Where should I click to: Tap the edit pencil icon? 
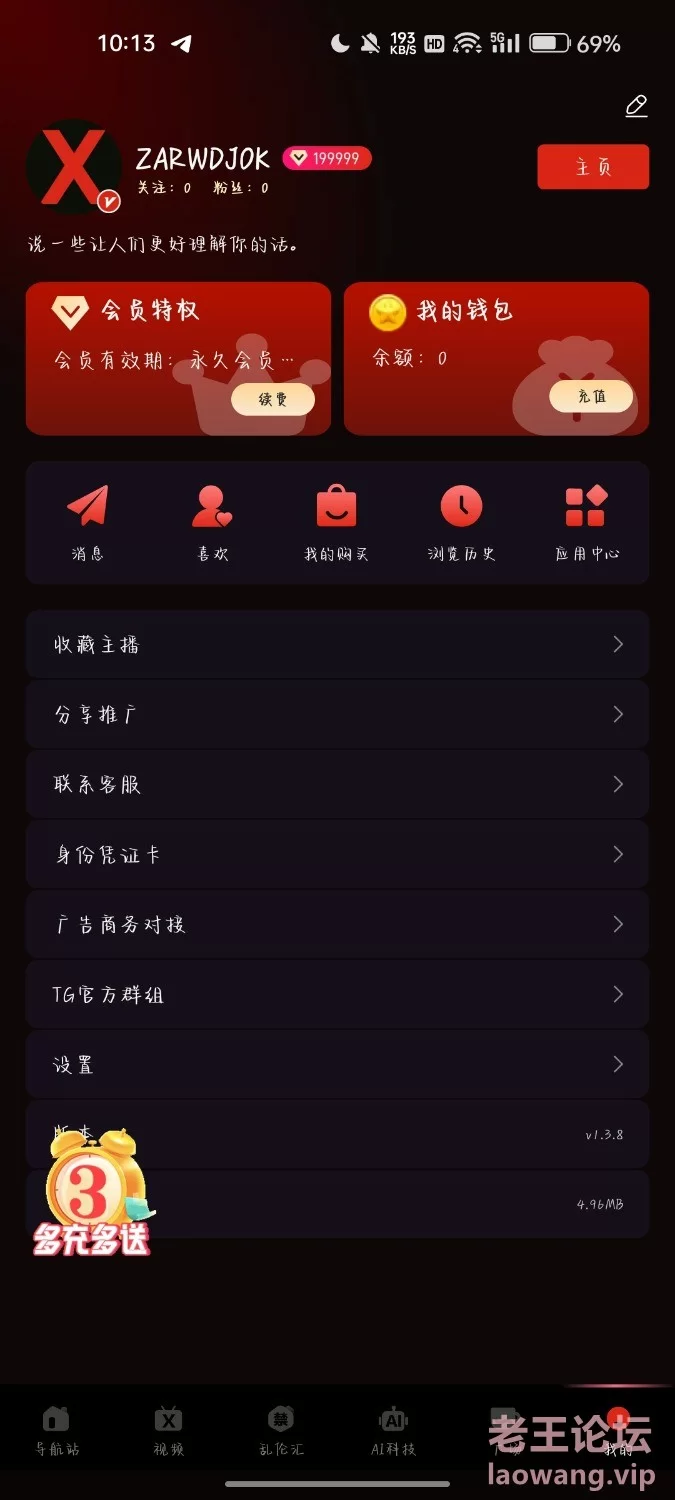[636, 106]
